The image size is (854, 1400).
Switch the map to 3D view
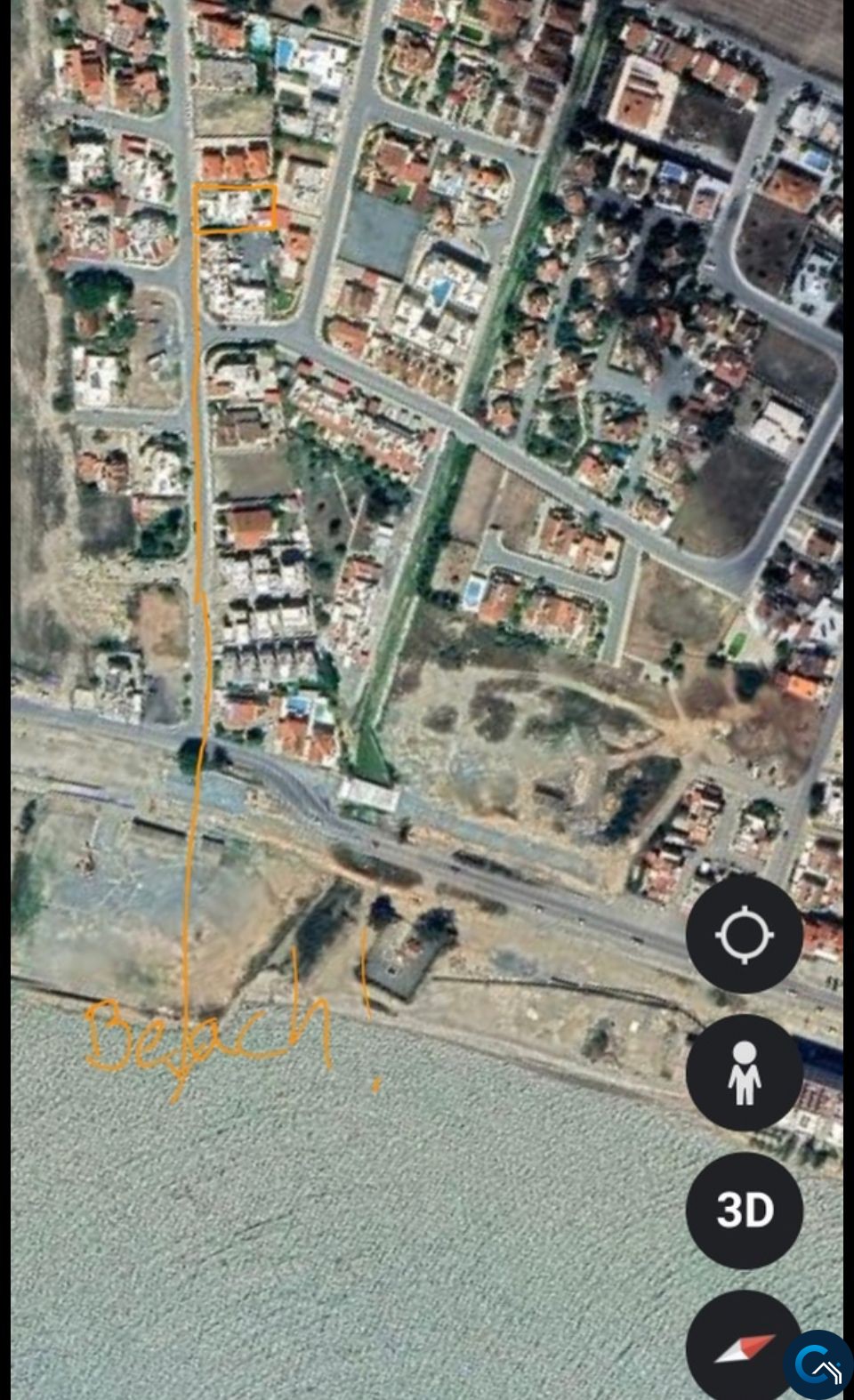745,1211
